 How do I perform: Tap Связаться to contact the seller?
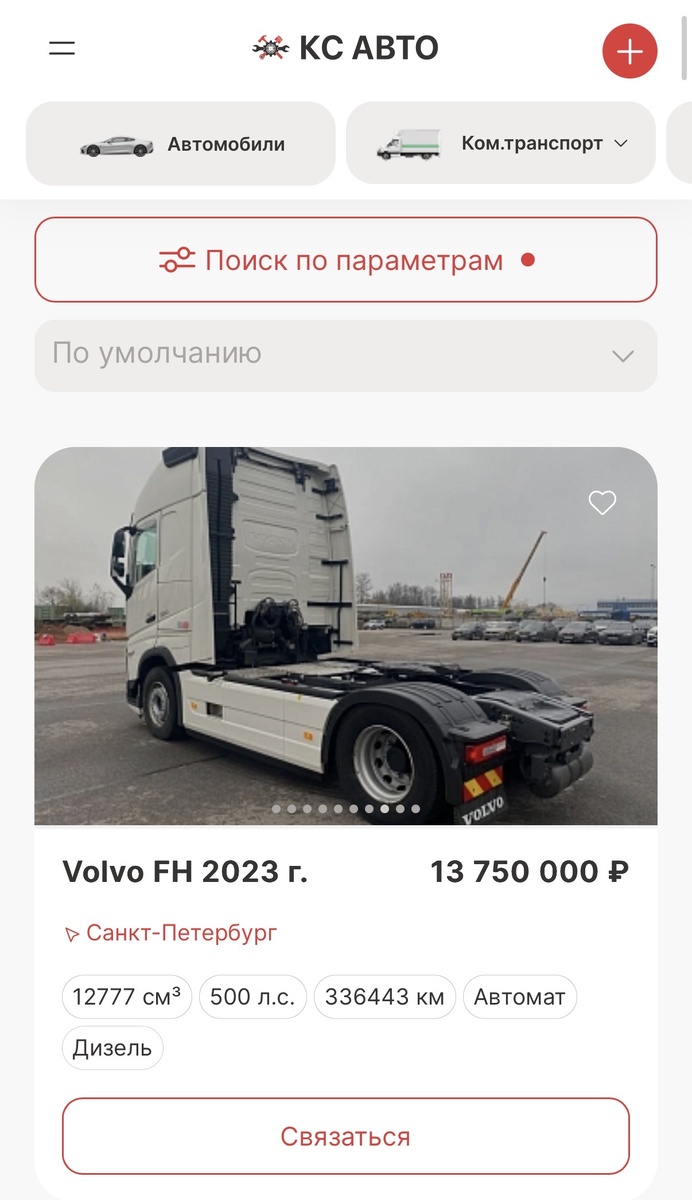(x=346, y=1136)
